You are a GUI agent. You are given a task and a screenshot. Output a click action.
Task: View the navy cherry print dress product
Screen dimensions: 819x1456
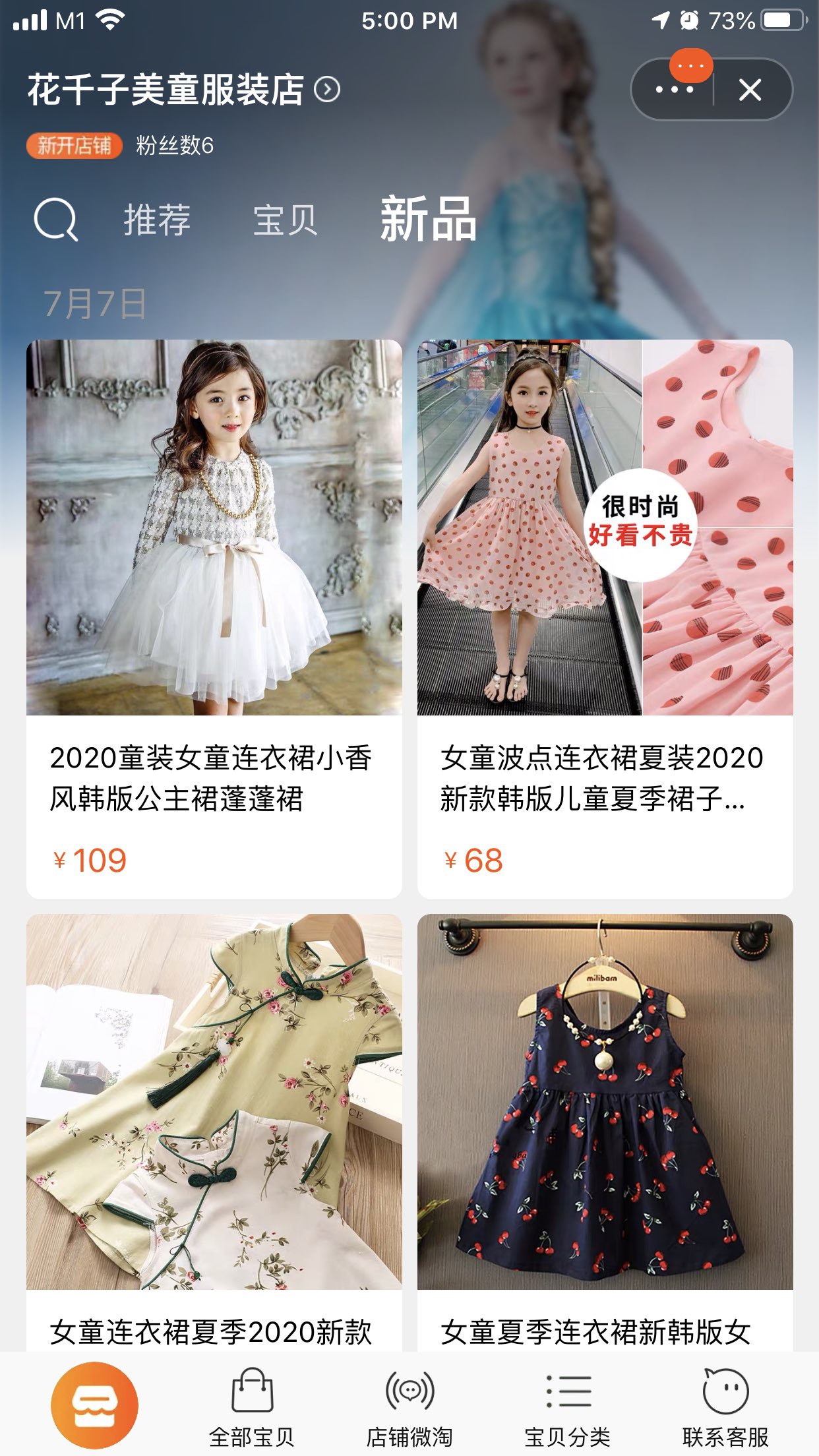tap(605, 1101)
